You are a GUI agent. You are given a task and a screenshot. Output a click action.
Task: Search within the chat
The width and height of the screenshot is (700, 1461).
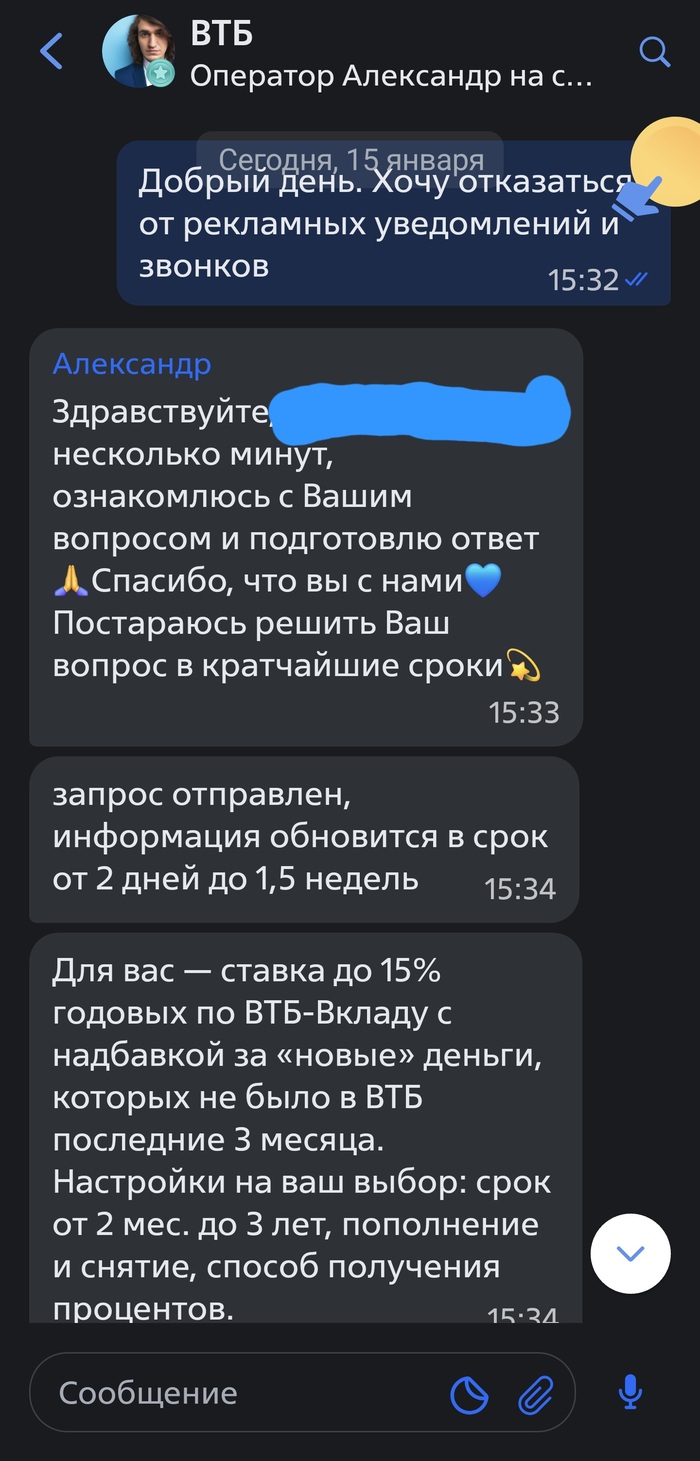click(x=654, y=51)
